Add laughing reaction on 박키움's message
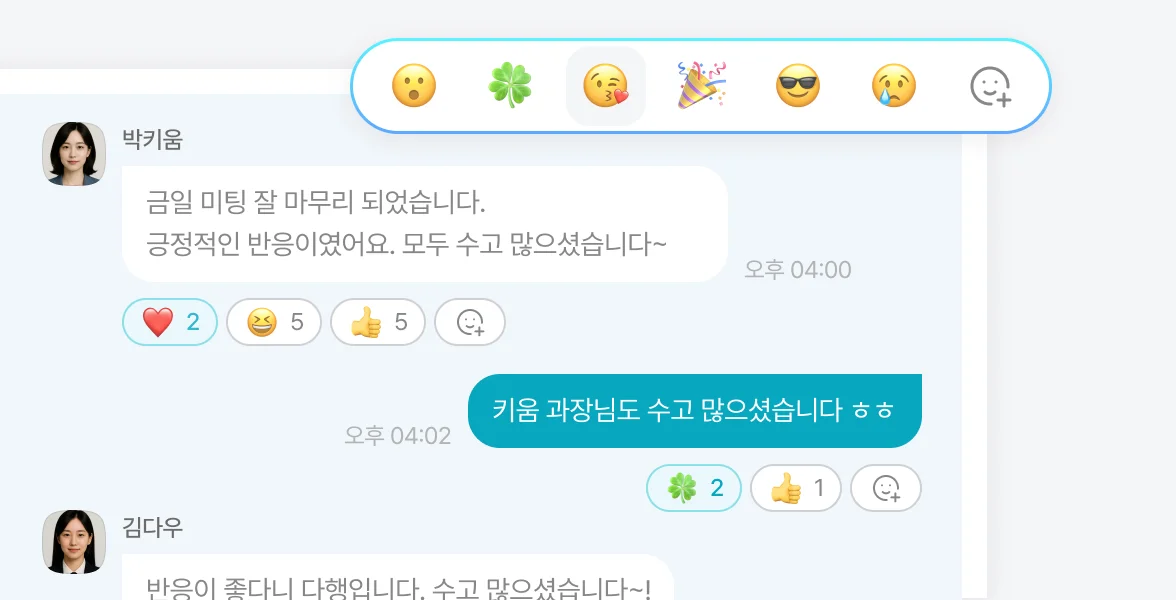The height and width of the screenshot is (600, 1176). pos(274,322)
